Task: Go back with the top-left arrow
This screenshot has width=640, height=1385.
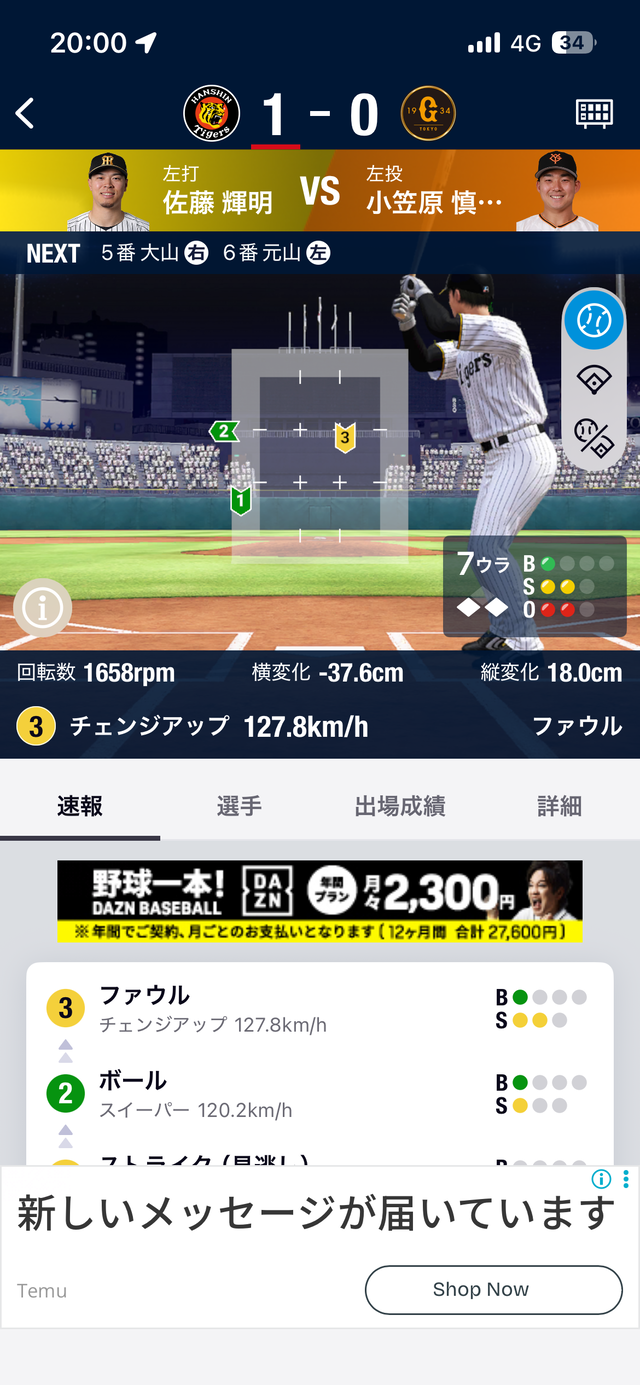Action: click(26, 113)
